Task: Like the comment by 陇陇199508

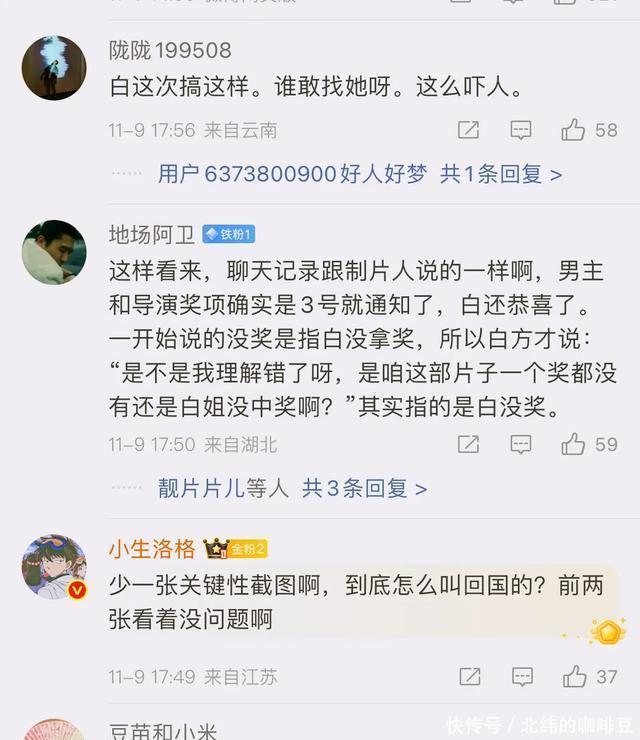Action: point(574,130)
